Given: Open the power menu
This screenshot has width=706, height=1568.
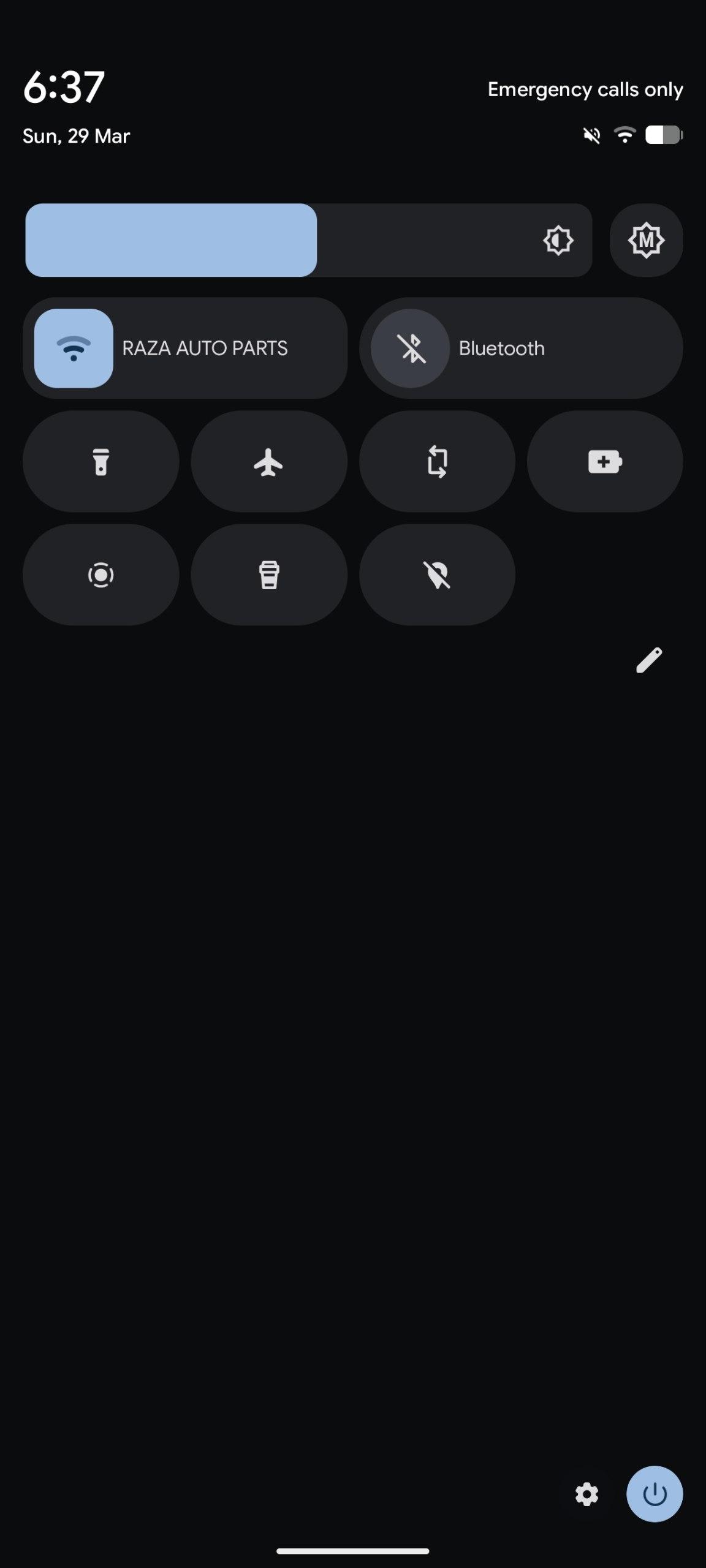Looking at the screenshot, I should tap(655, 1494).
